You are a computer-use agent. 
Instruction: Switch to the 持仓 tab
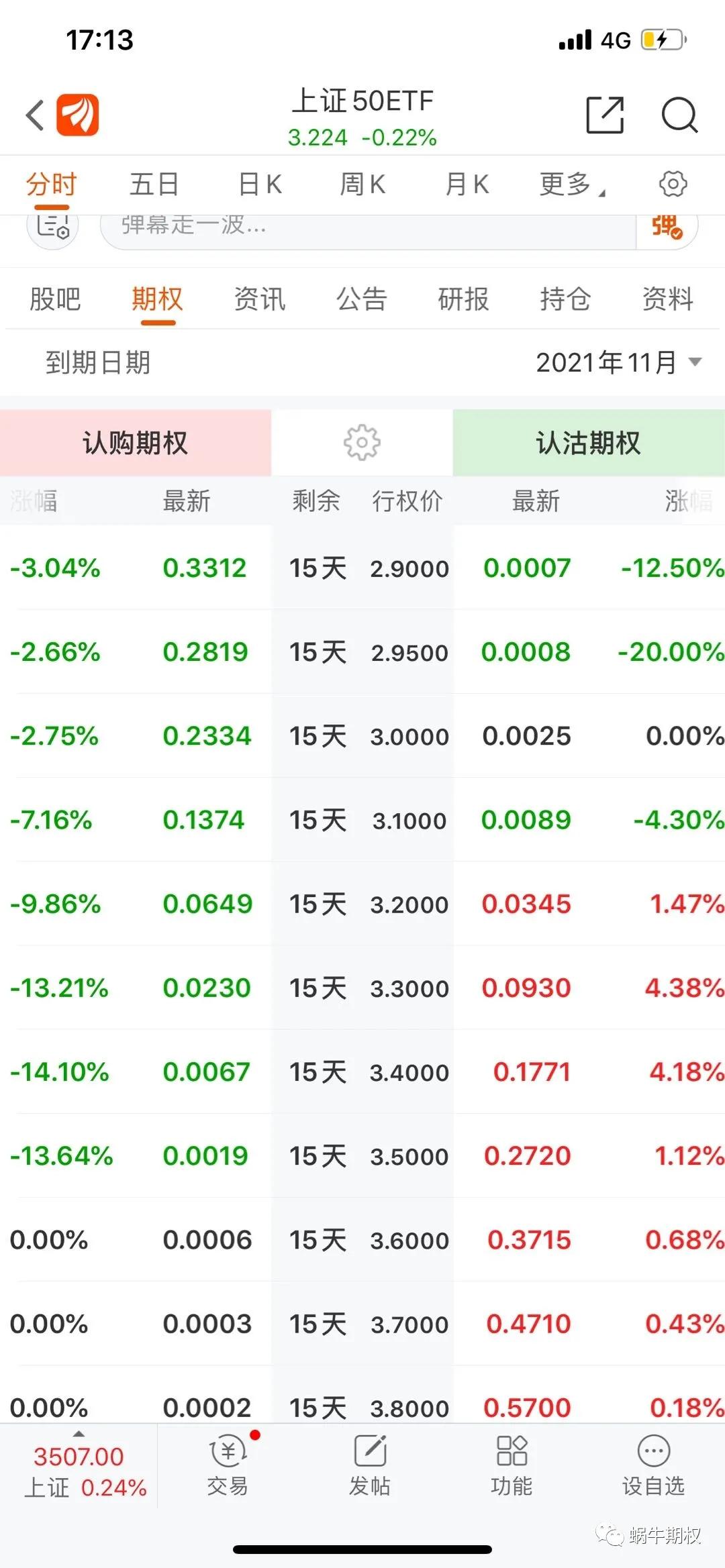coord(565,299)
